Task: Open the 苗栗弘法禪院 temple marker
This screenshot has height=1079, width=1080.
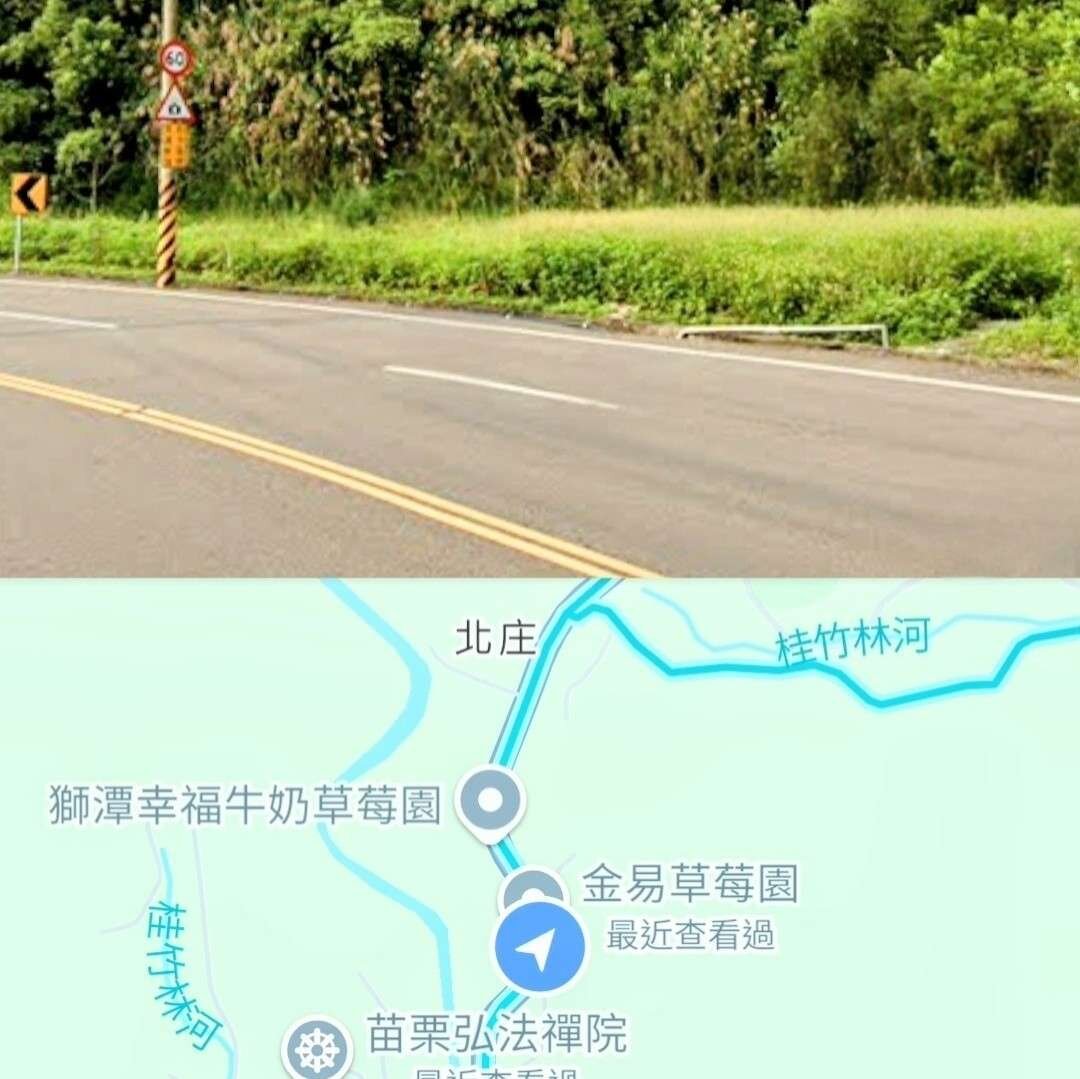Action: 317,1052
